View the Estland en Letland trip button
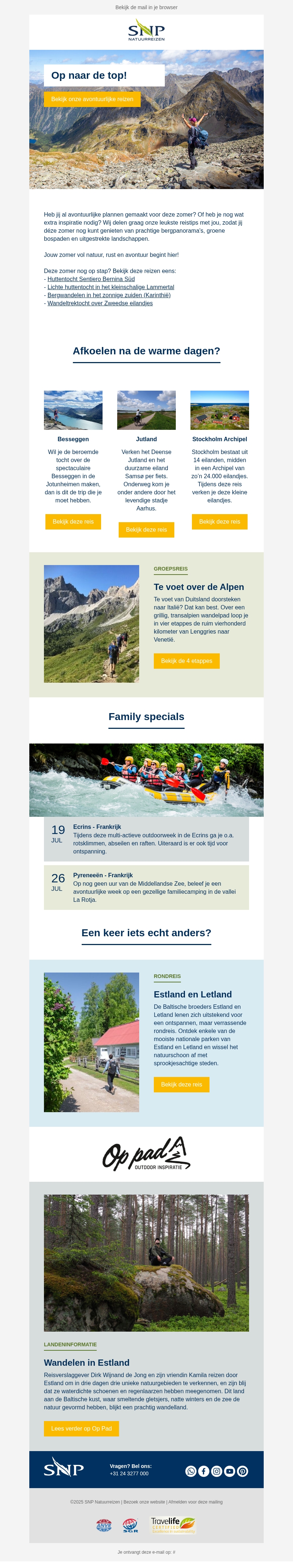The width and height of the screenshot is (293, 1568). 181,1084
